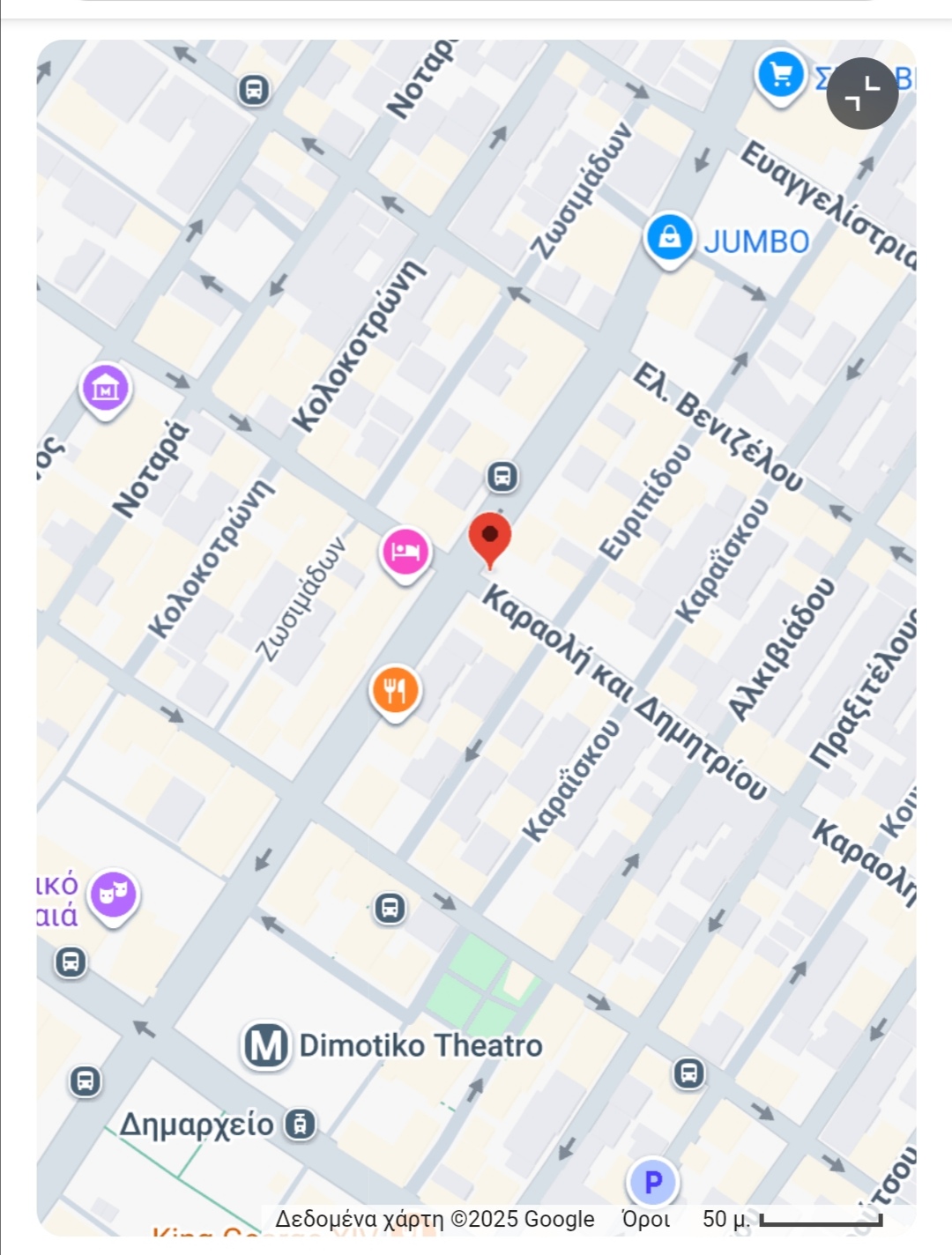The height and width of the screenshot is (1255, 952).
Task: Click the pink hotel bed marker
Action: coord(405,548)
